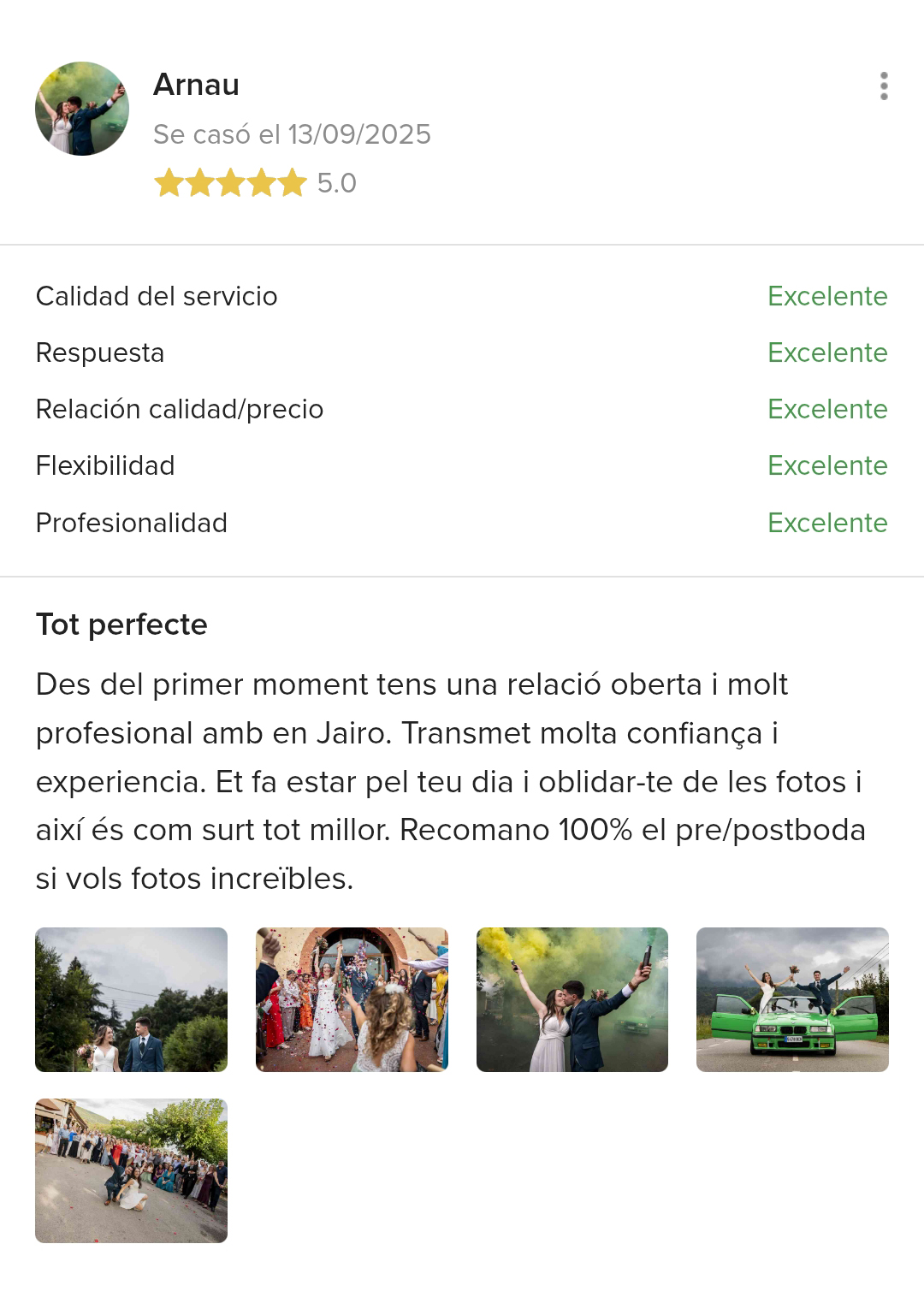Open the photo of the couple among trees

point(131,999)
